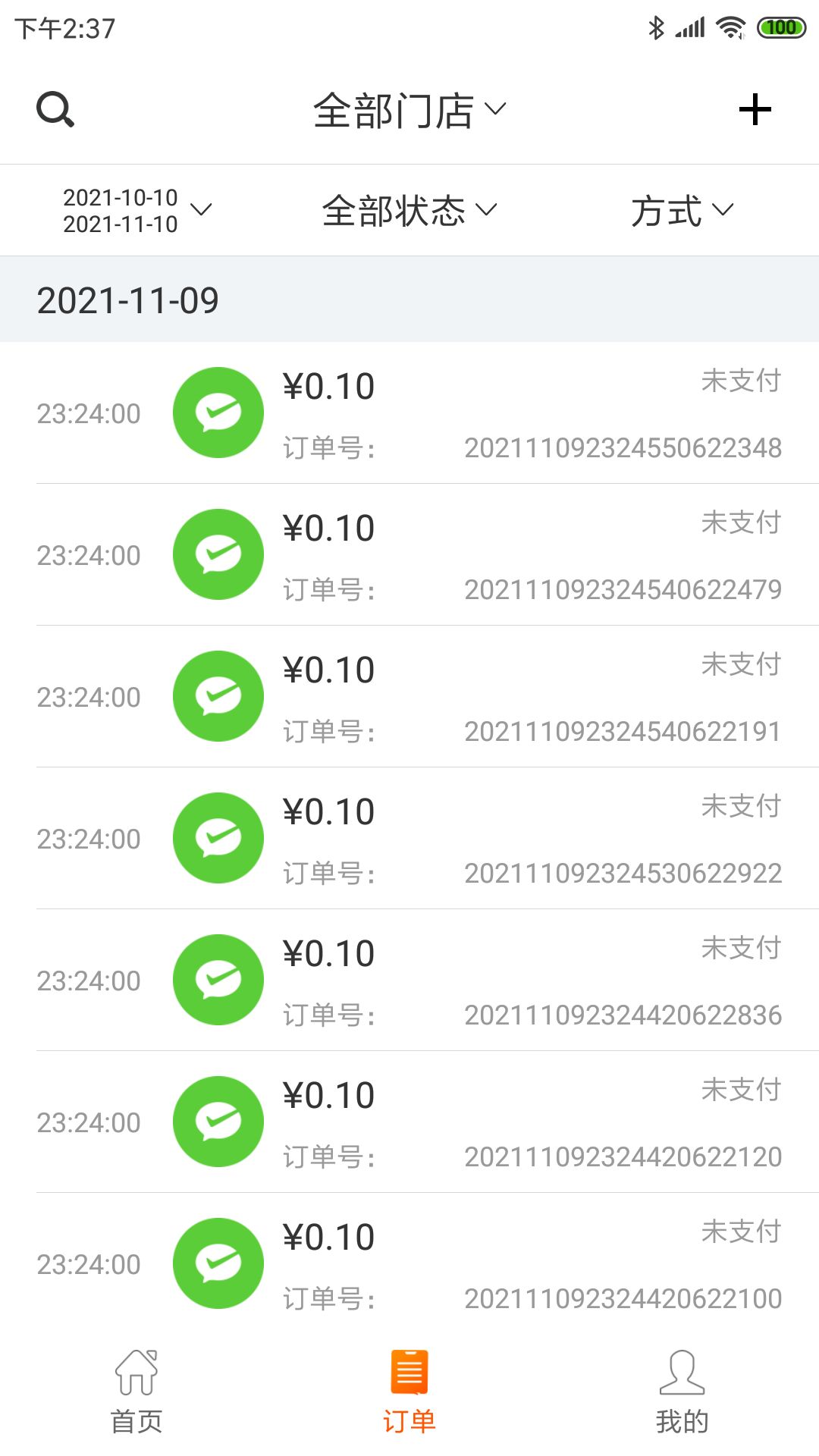Tap order number 202111092324550622348
The width and height of the screenshot is (819, 1456).
coord(622,448)
